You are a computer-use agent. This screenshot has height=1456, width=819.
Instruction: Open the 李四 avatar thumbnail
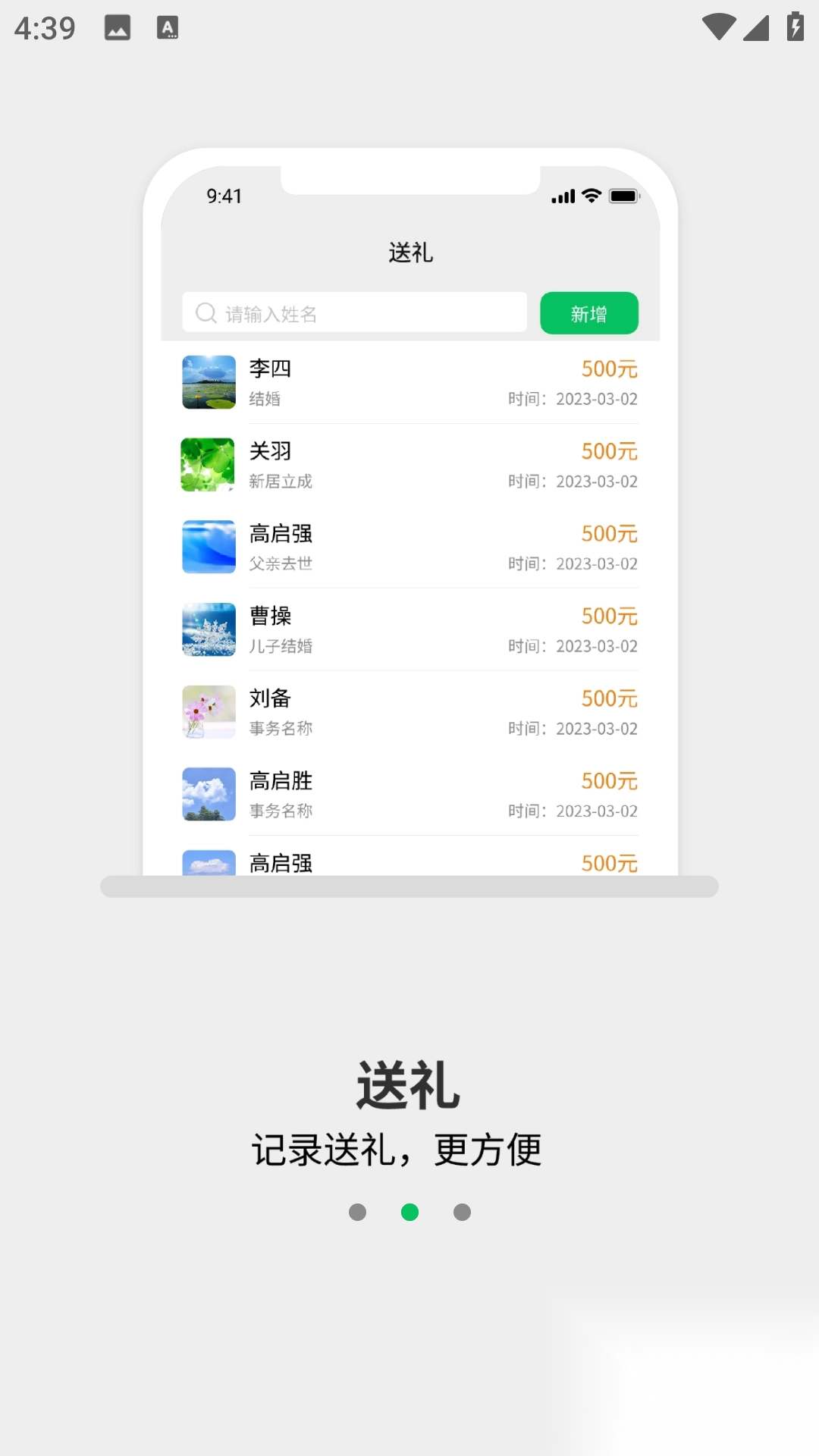(x=208, y=382)
